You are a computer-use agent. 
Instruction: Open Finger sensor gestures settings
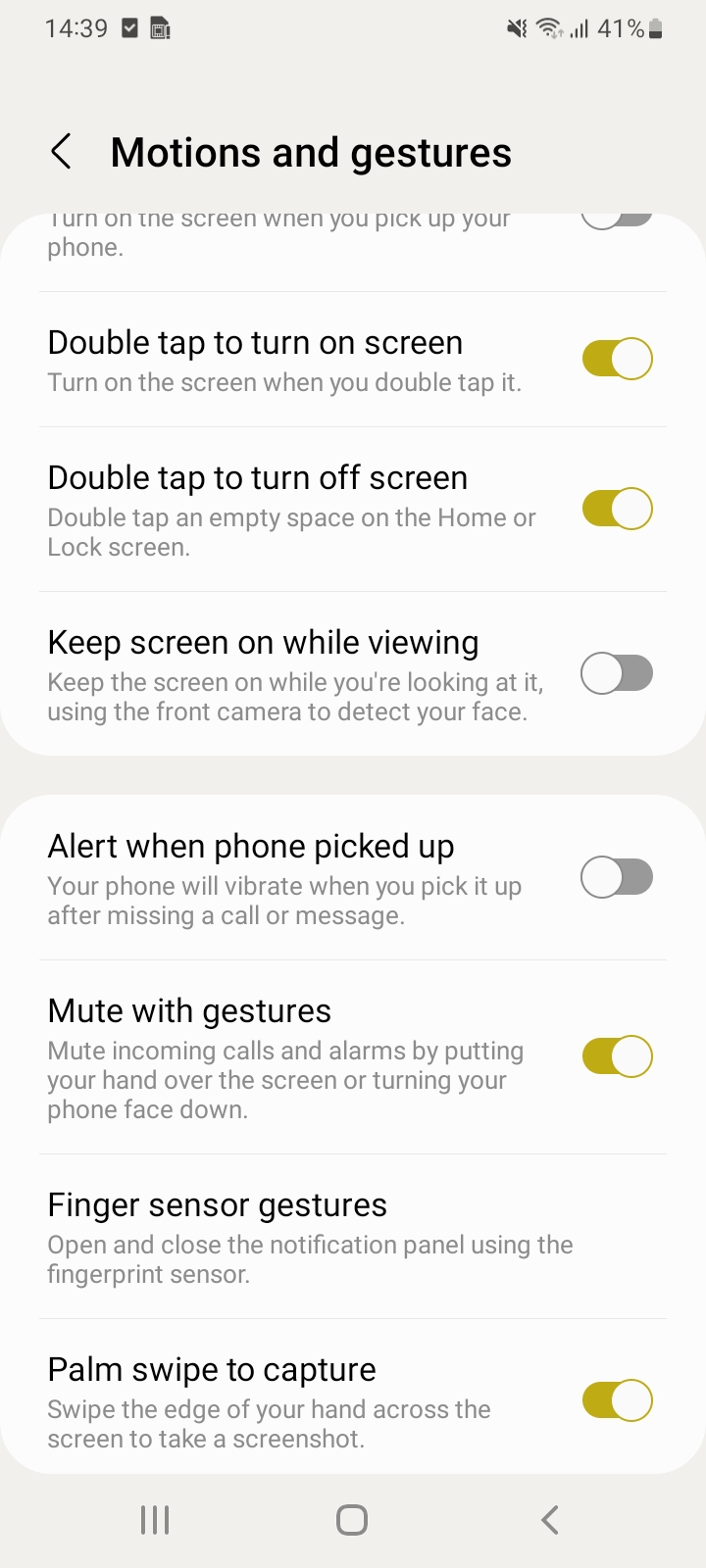pos(353,1237)
